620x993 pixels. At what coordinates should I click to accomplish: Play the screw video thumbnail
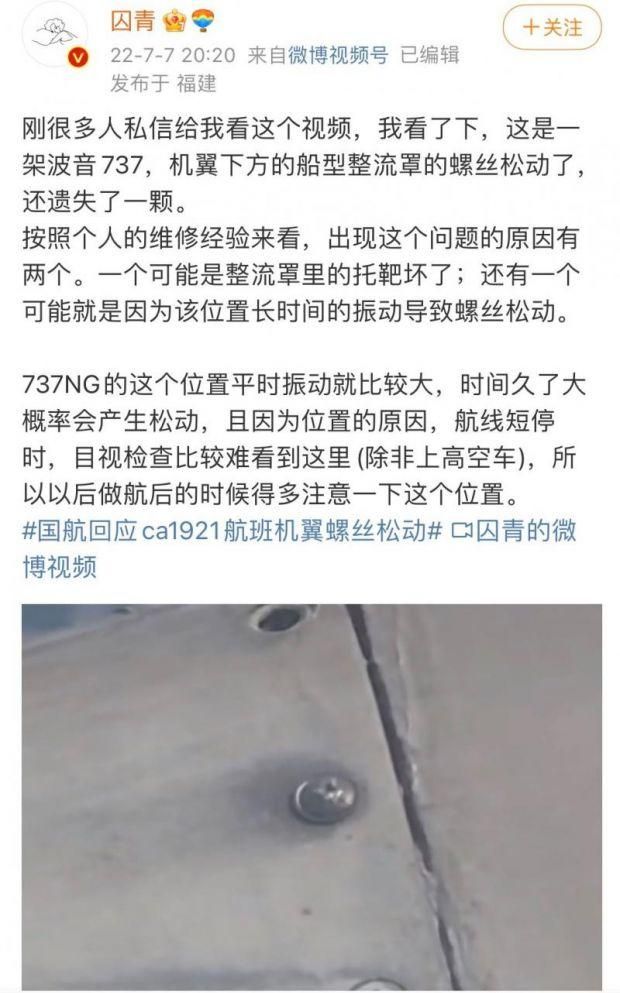pyautogui.click(x=312, y=796)
